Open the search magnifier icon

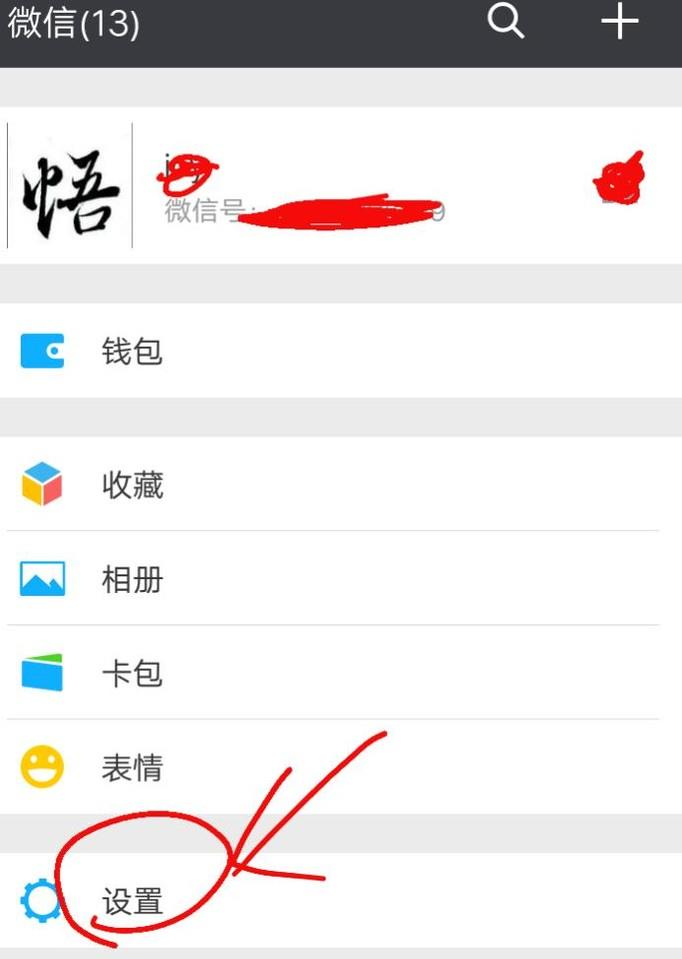[505, 20]
